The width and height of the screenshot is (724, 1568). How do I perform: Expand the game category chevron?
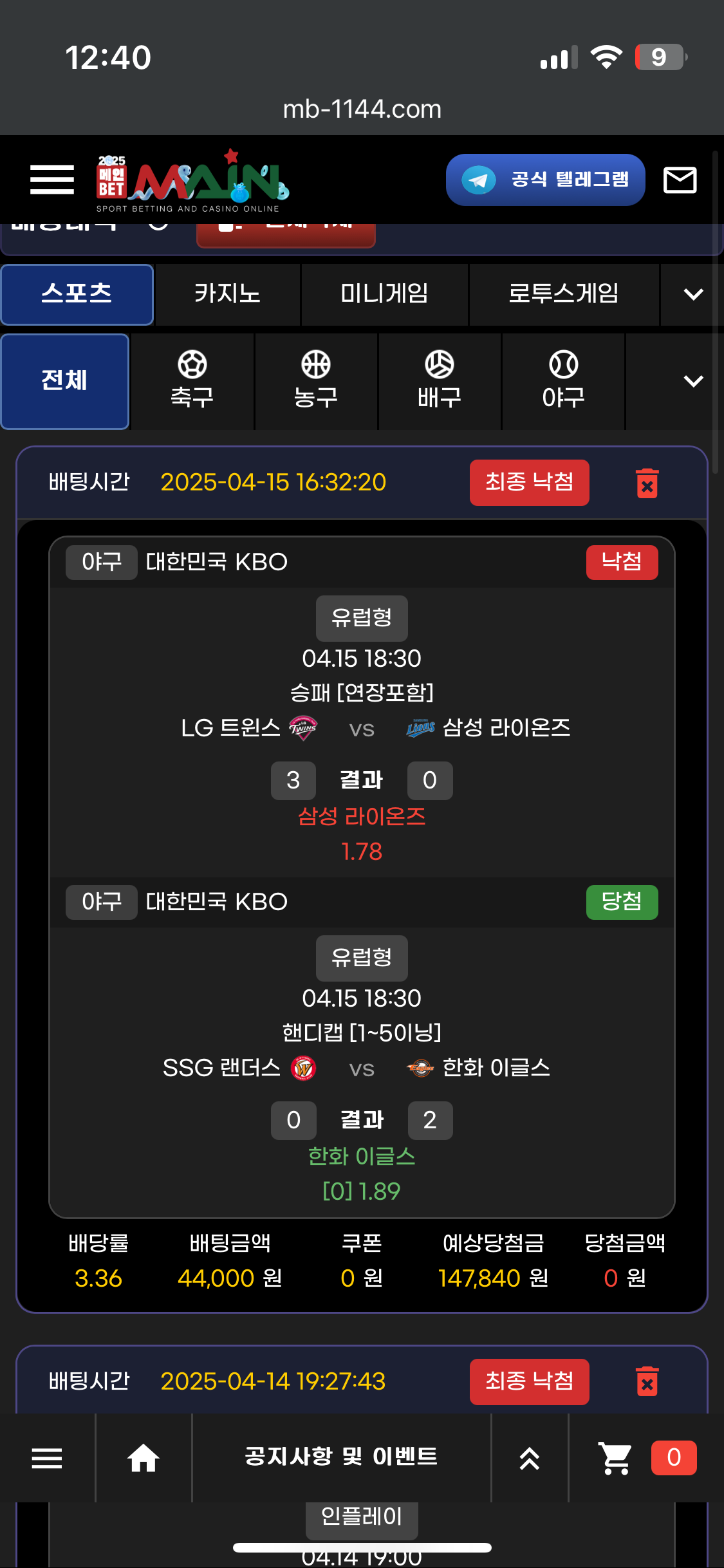[x=692, y=294]
